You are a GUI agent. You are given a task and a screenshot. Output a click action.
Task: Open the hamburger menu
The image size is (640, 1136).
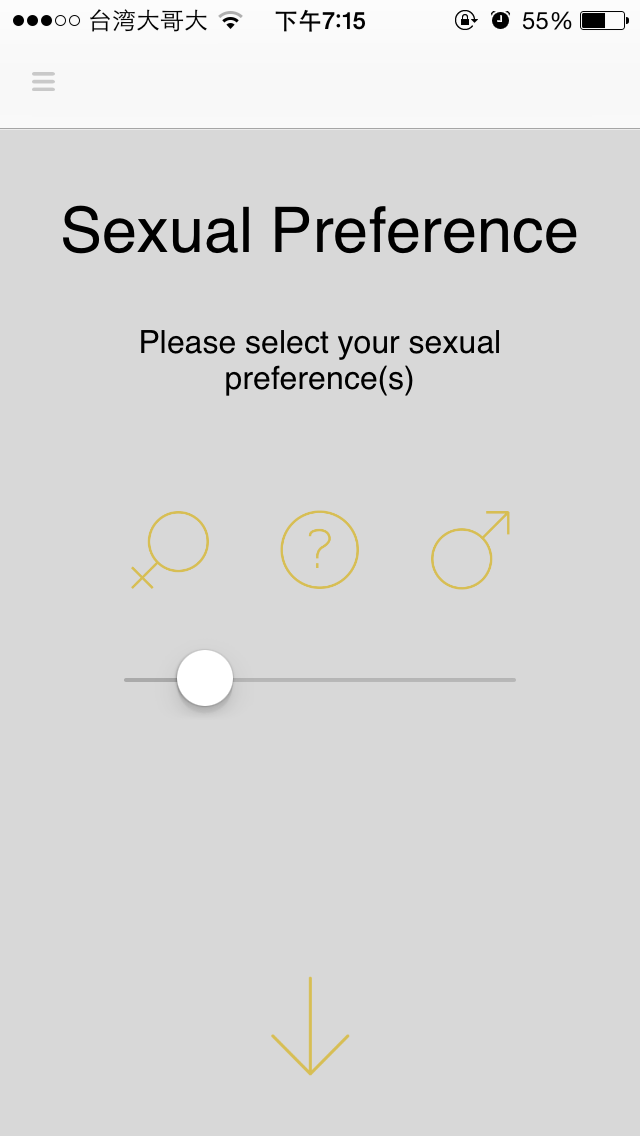coord(43,81)
